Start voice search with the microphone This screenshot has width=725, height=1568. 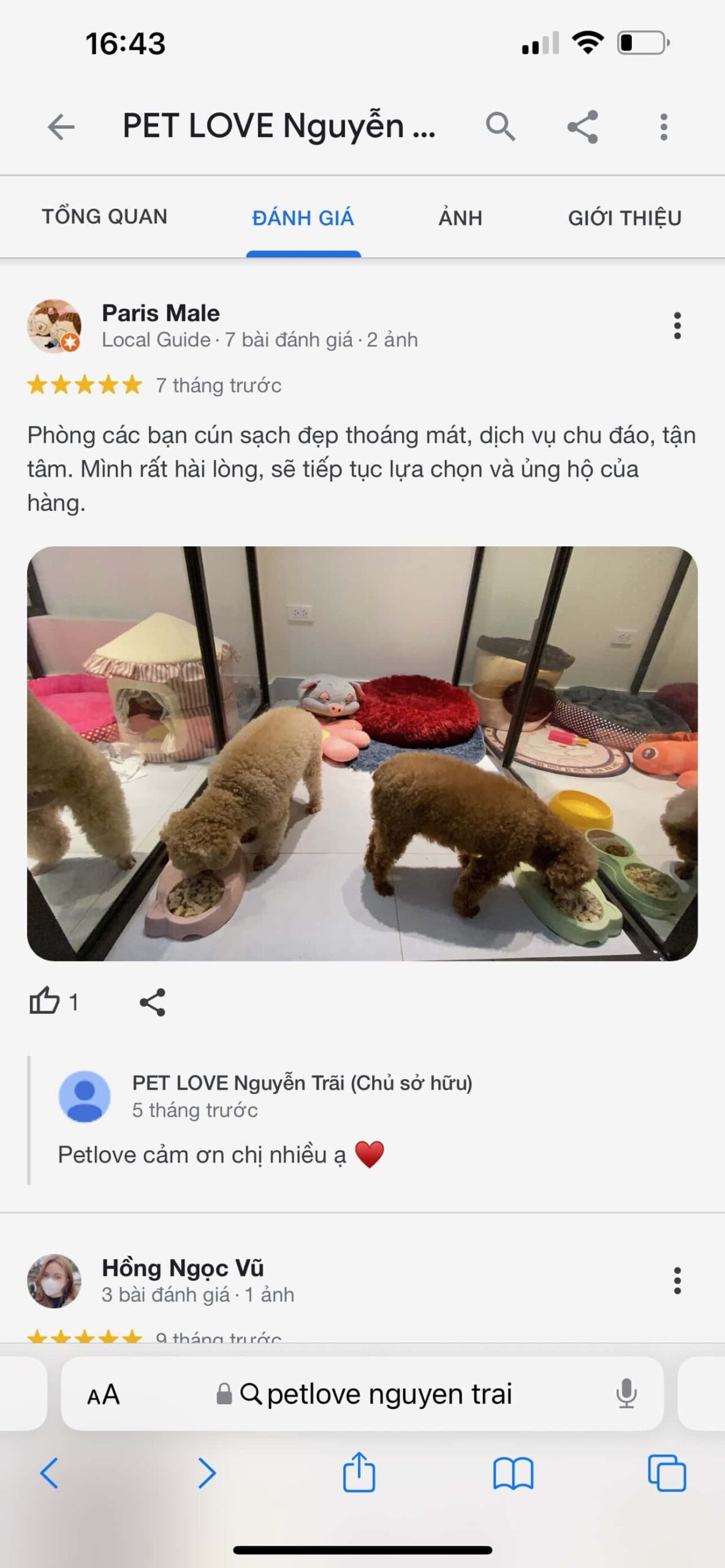[x=626, y=1394]
